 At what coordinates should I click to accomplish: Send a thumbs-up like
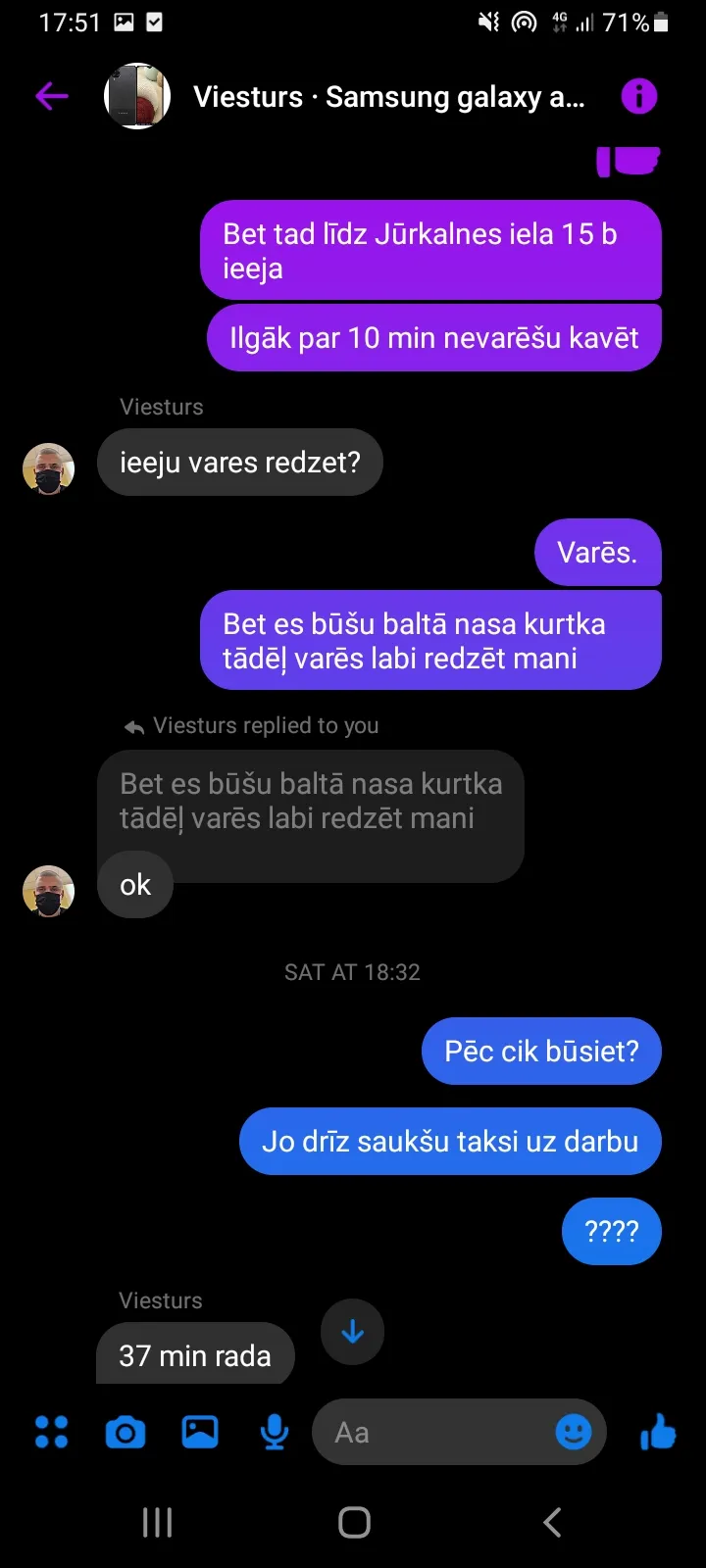[658, 1432]
